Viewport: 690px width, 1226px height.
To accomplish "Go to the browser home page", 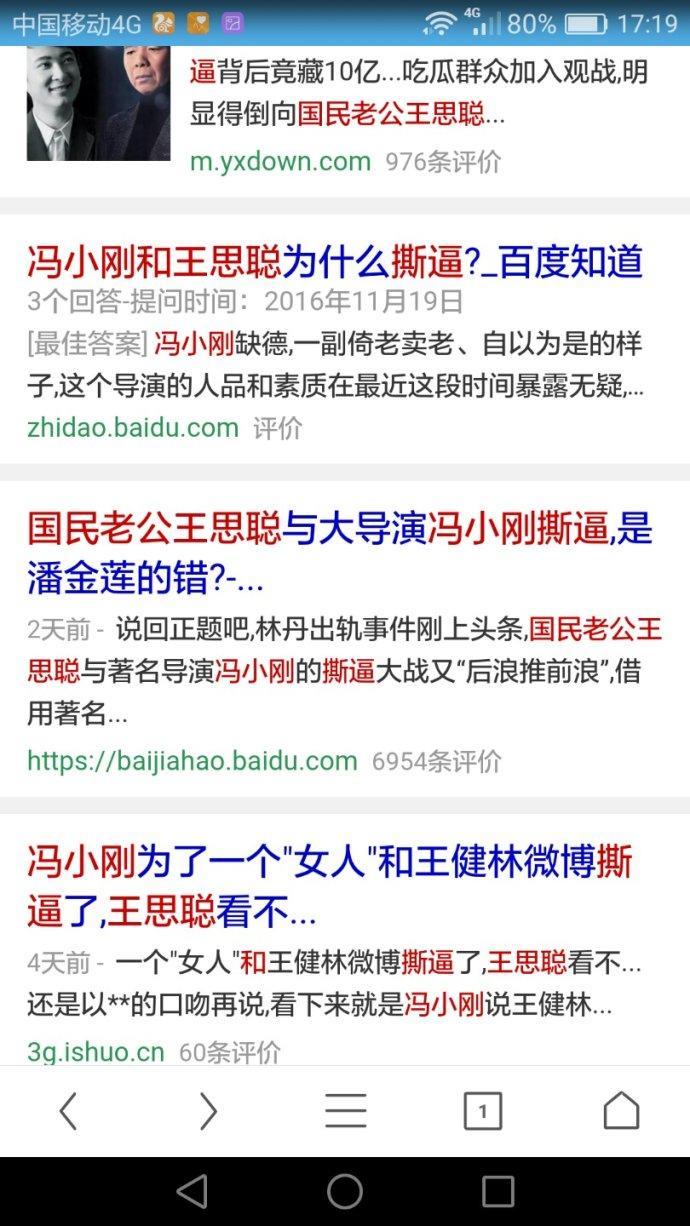I will (x=621, y=1111).
